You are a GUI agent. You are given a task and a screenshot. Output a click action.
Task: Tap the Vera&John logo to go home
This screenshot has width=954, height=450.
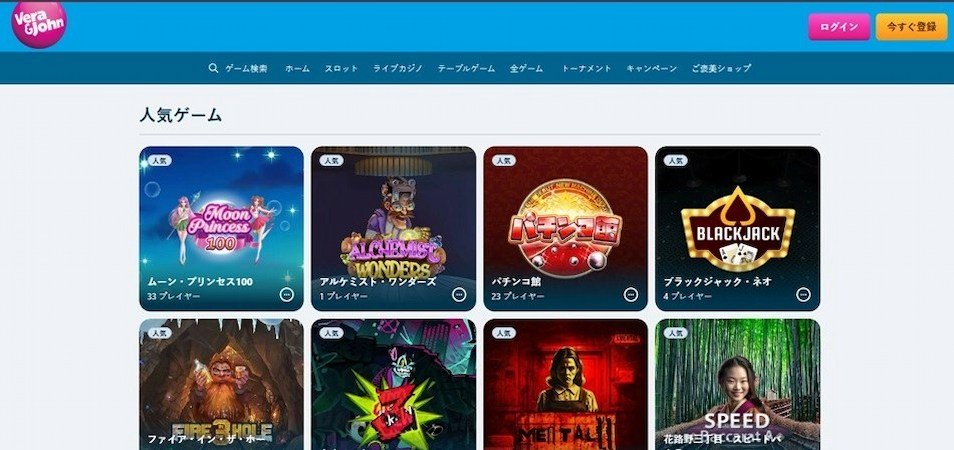pyautogui.click(x=38, y=22)
